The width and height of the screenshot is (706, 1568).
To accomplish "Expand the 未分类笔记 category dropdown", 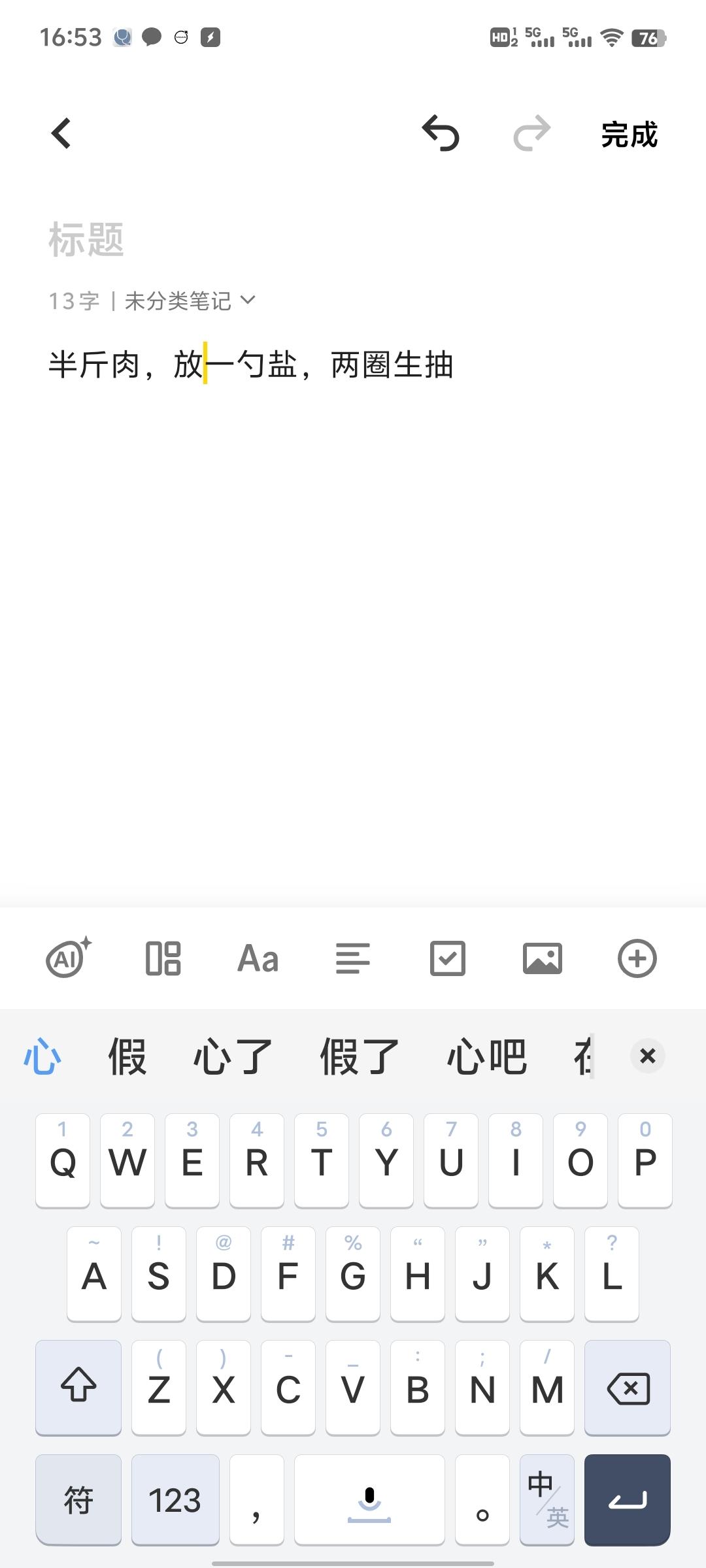I will [x=190, y=301].
